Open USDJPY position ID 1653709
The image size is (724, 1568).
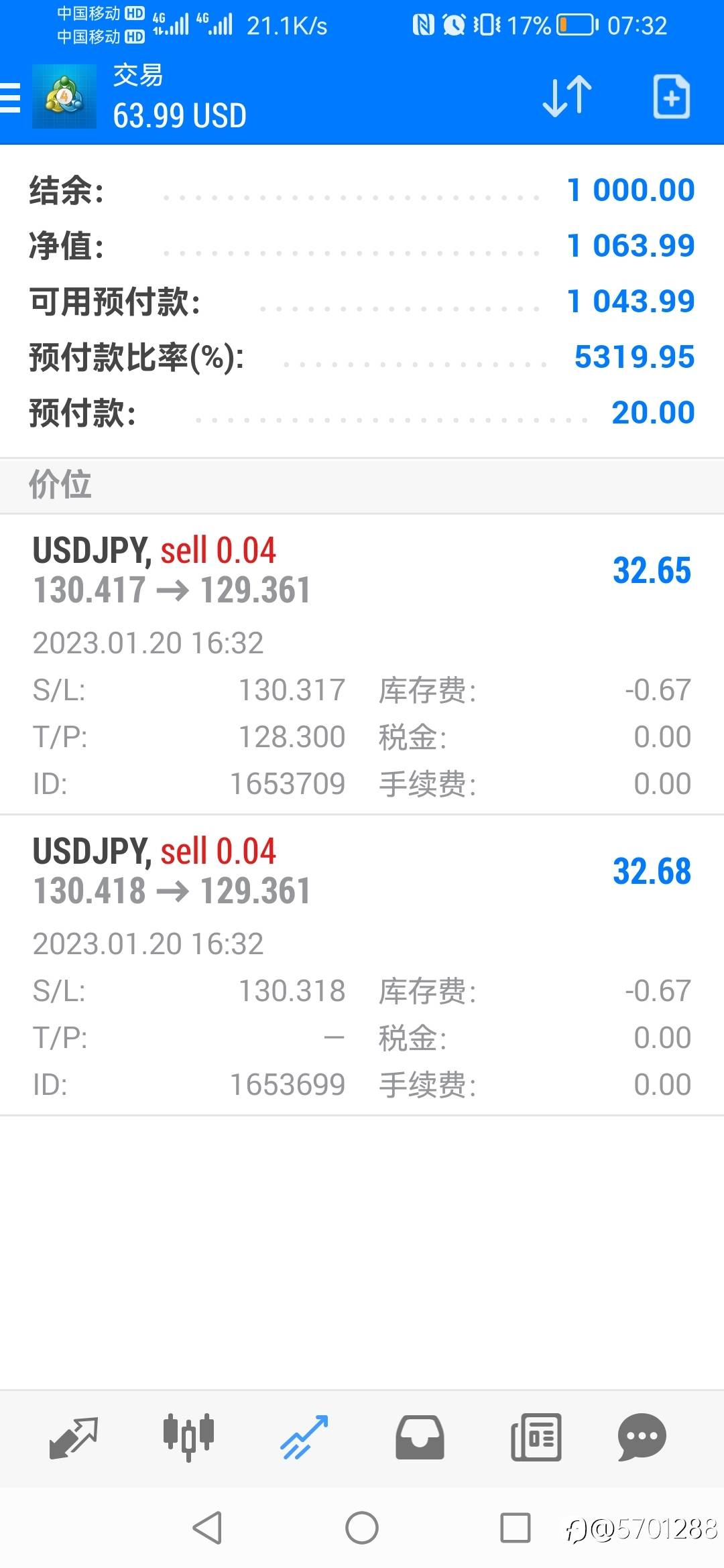click(x=362, y=665)
